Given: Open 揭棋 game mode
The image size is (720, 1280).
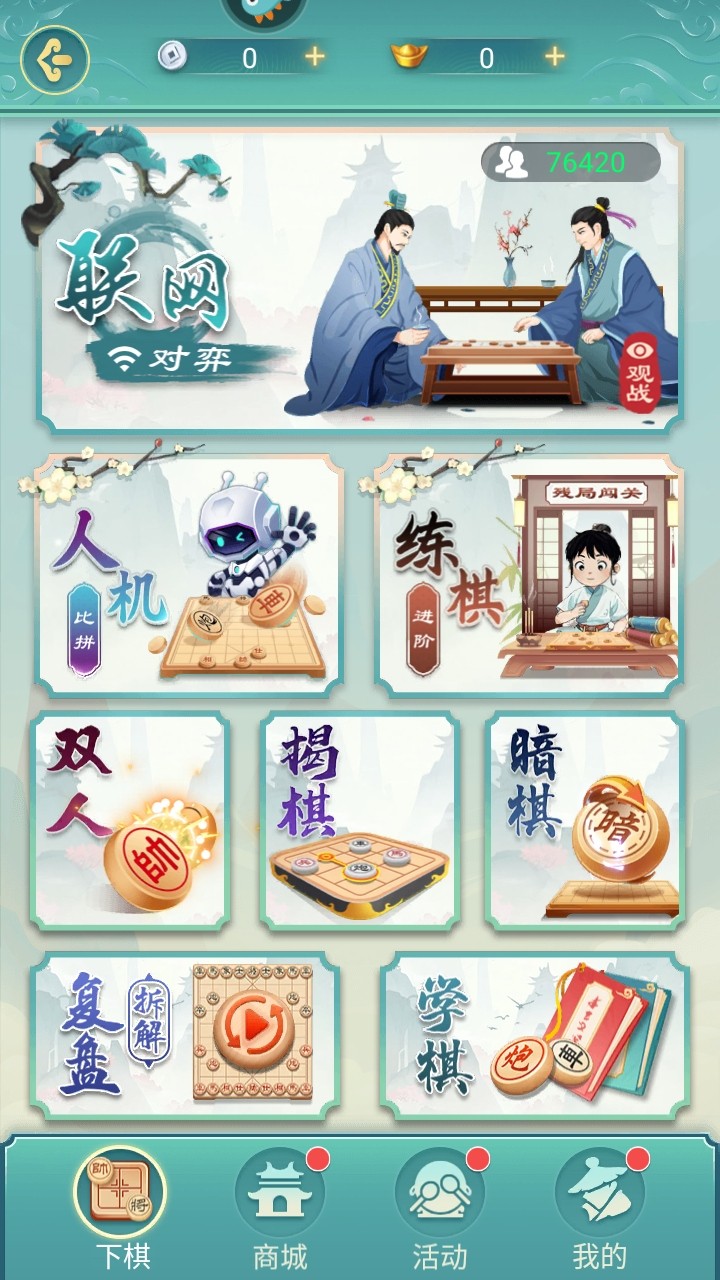Looking at the screenshot, I should (359, 820).
